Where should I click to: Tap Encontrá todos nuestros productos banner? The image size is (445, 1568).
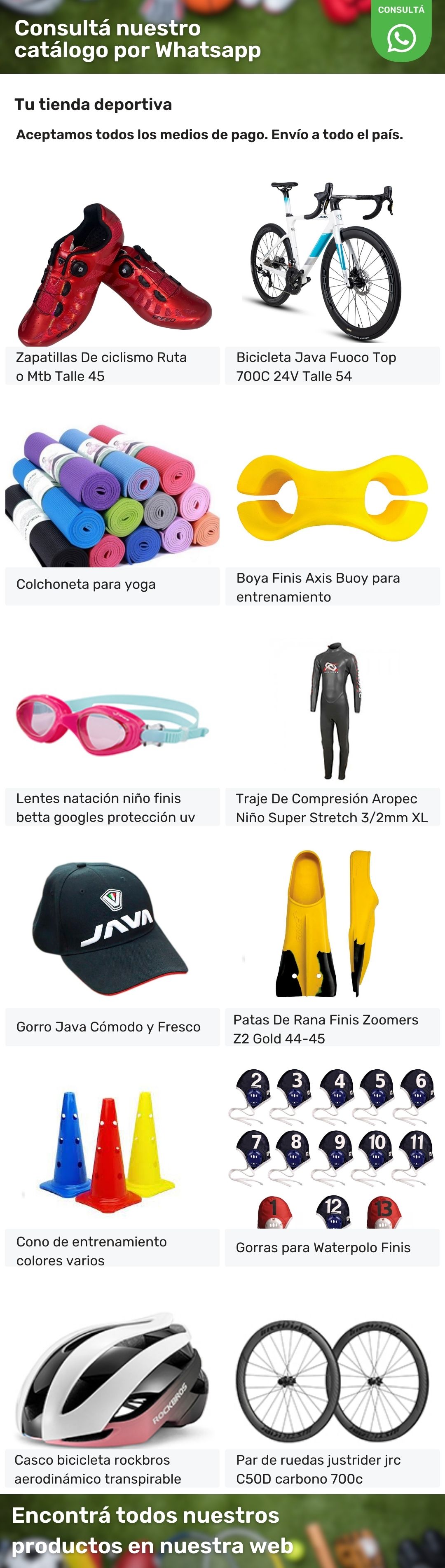[222, 1531]
